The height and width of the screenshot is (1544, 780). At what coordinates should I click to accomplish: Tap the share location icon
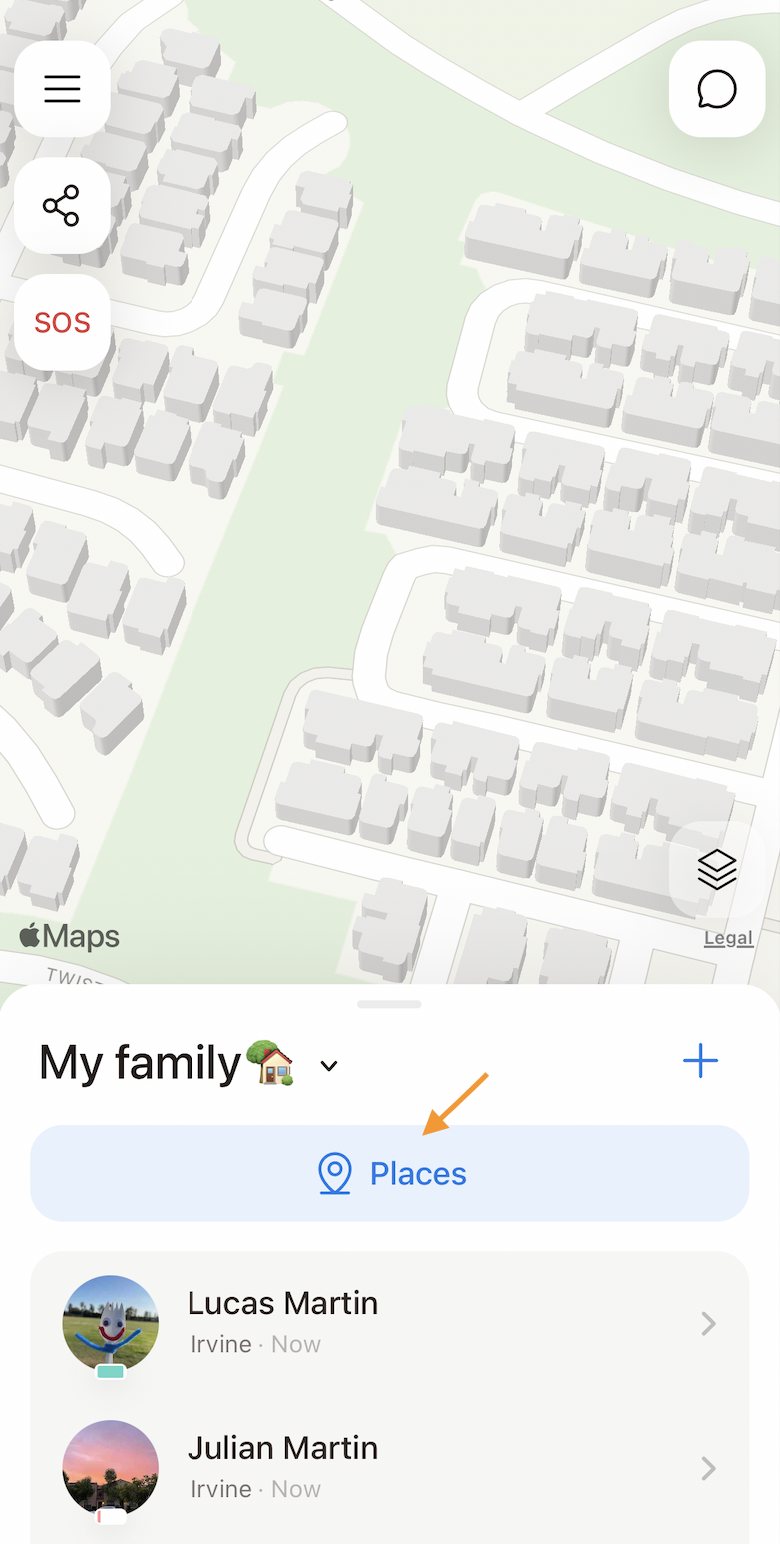[62, 206]
